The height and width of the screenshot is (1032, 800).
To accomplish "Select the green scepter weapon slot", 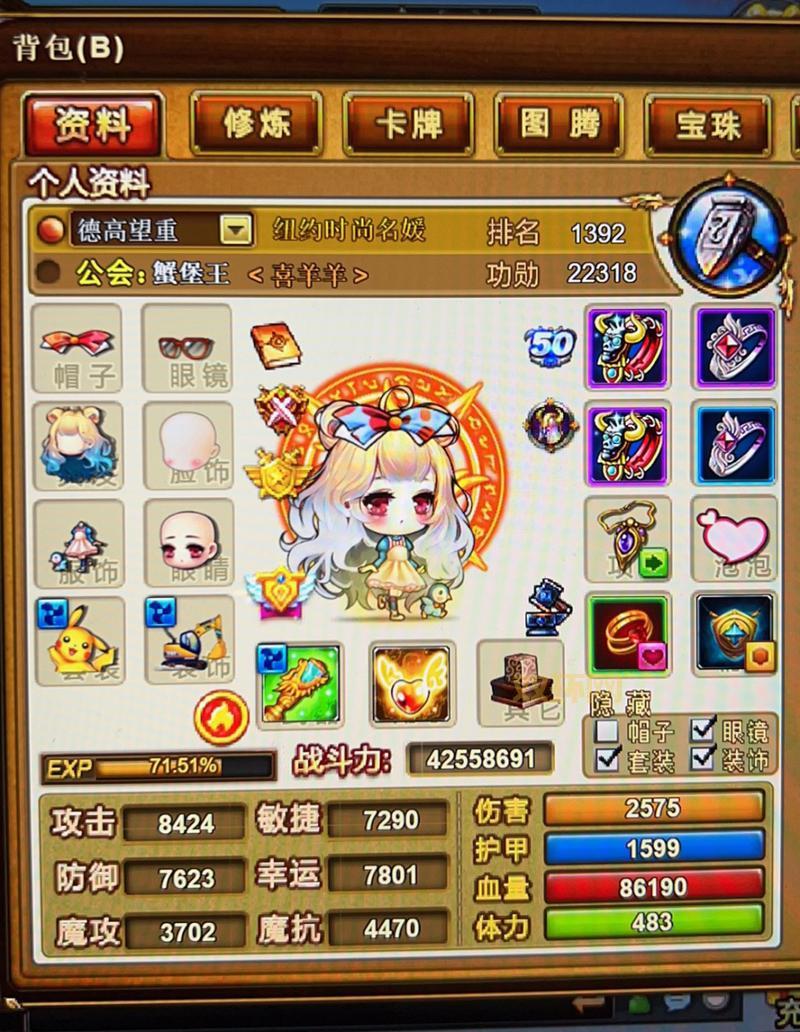I will pyautogui.click(x=299, y=684).
